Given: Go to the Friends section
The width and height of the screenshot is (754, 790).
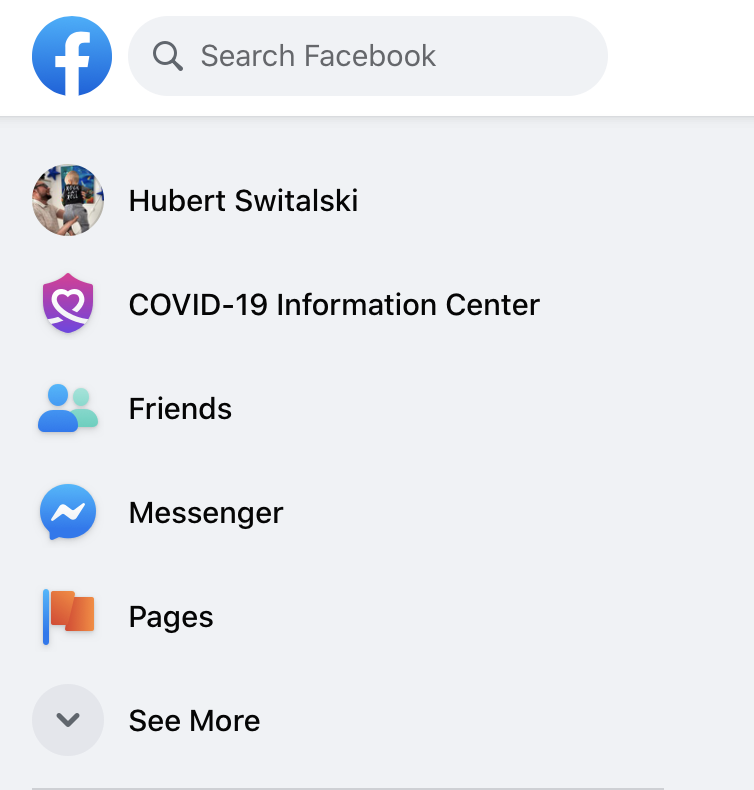Looking at the screenshot, I should pos(180,409).
